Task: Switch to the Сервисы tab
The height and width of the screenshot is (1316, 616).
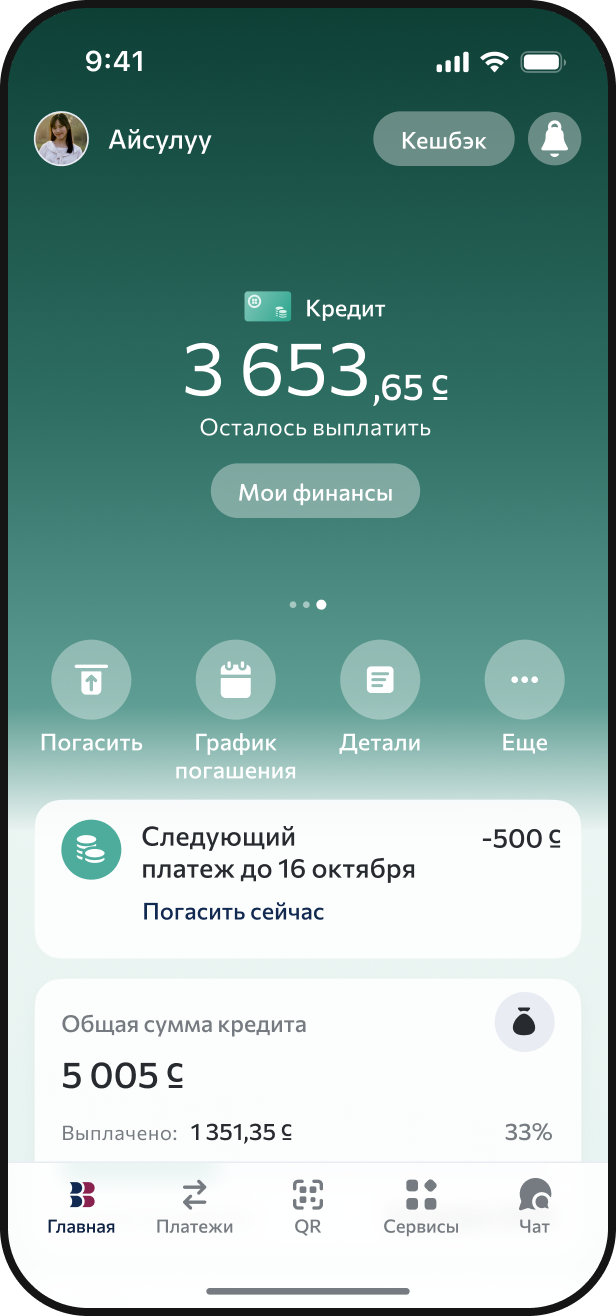Action: click(421, 1206)
